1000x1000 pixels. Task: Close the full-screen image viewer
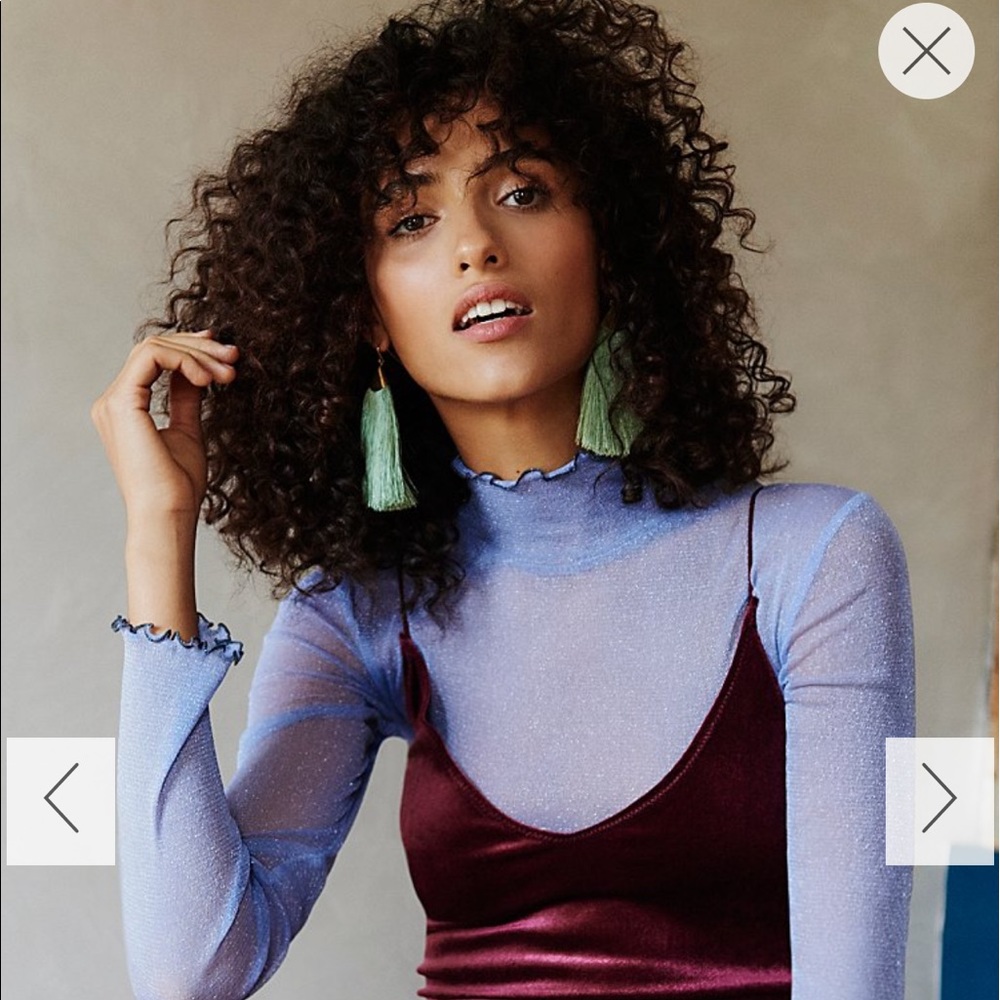click(x=926, y=51)
